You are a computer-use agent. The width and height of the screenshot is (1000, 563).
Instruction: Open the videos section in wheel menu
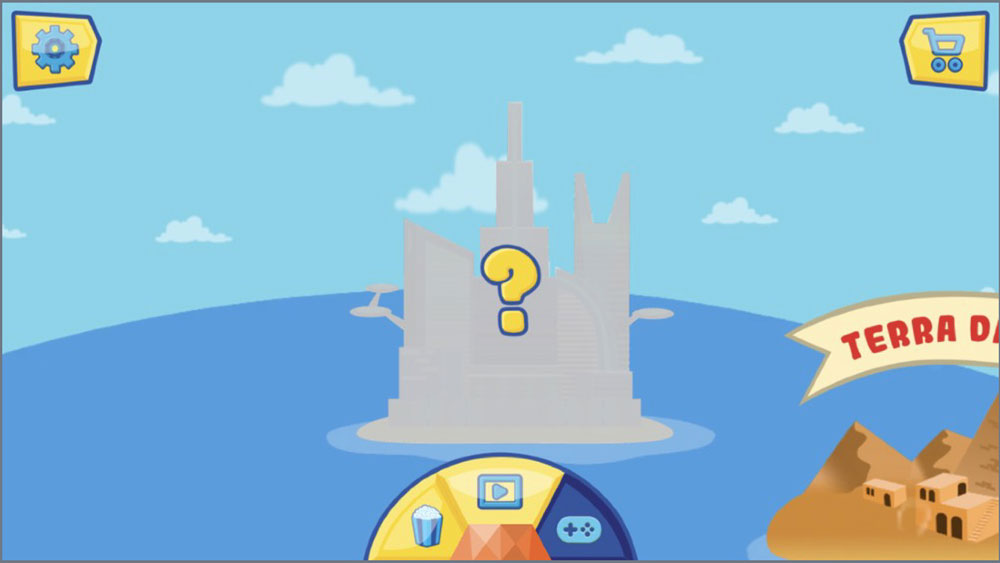point(499,490)
